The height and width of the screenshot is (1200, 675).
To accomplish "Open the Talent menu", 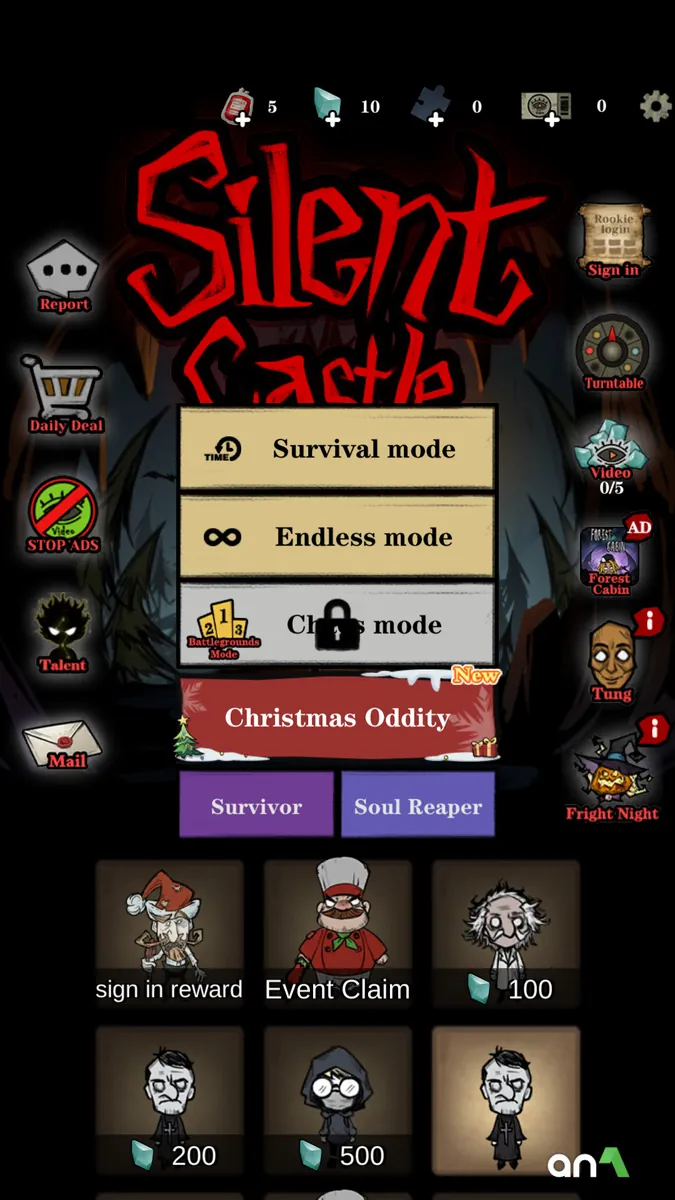I will pos(63,635).
